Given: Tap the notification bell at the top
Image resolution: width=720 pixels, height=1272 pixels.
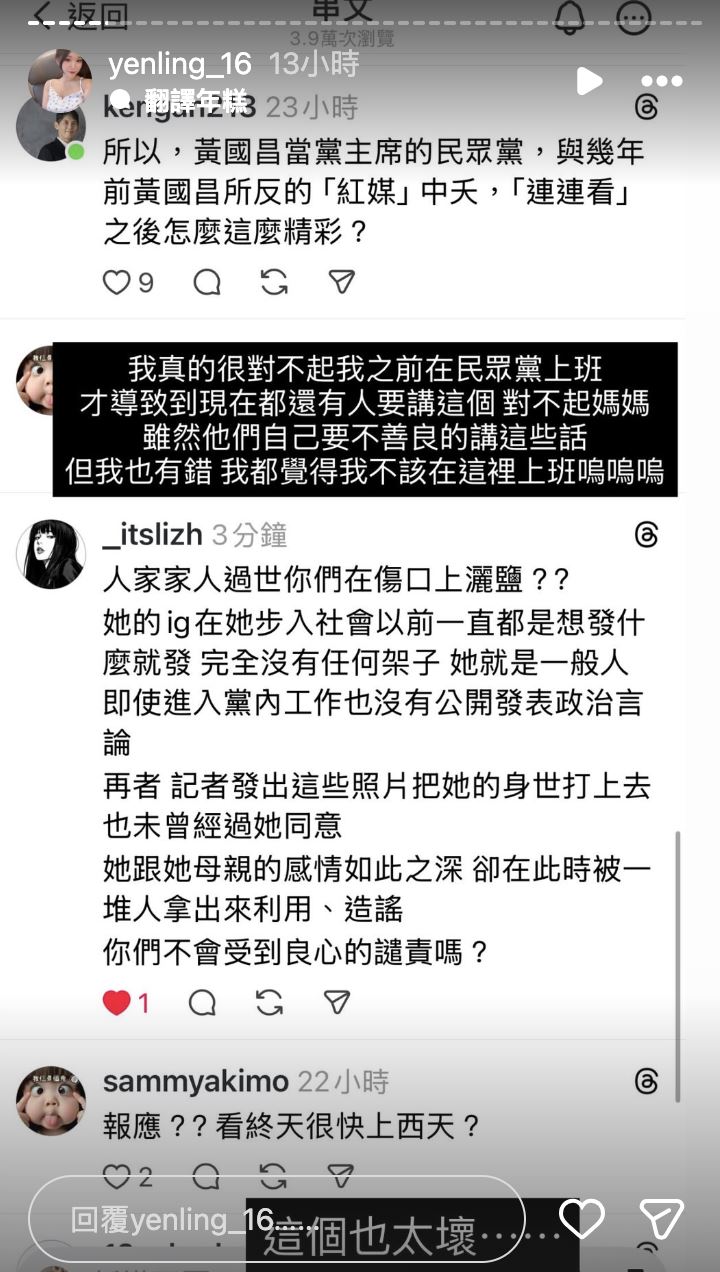Looking at the screenshot, I should (570, 18).
